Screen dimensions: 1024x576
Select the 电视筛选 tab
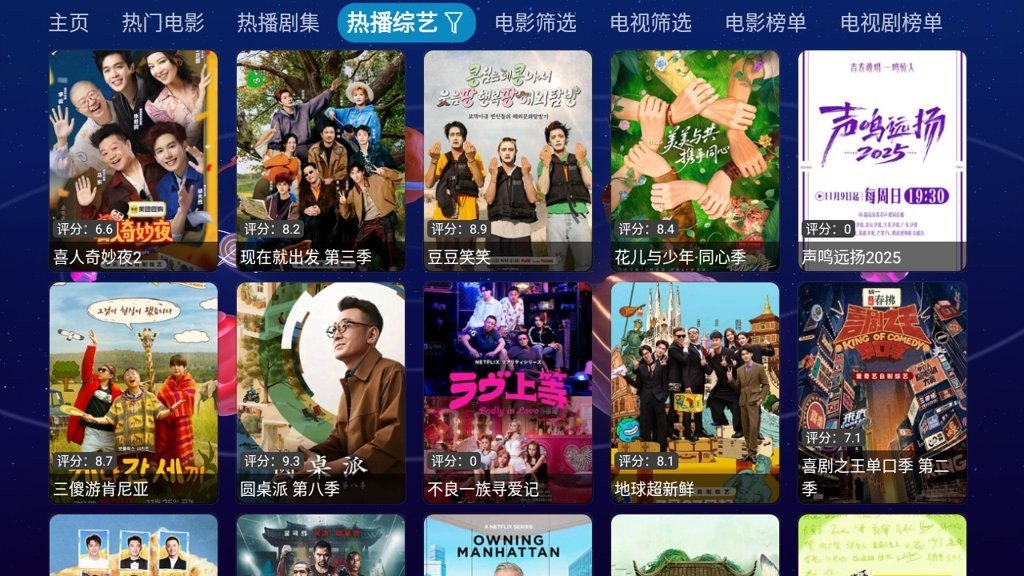[x=650, y=22]
